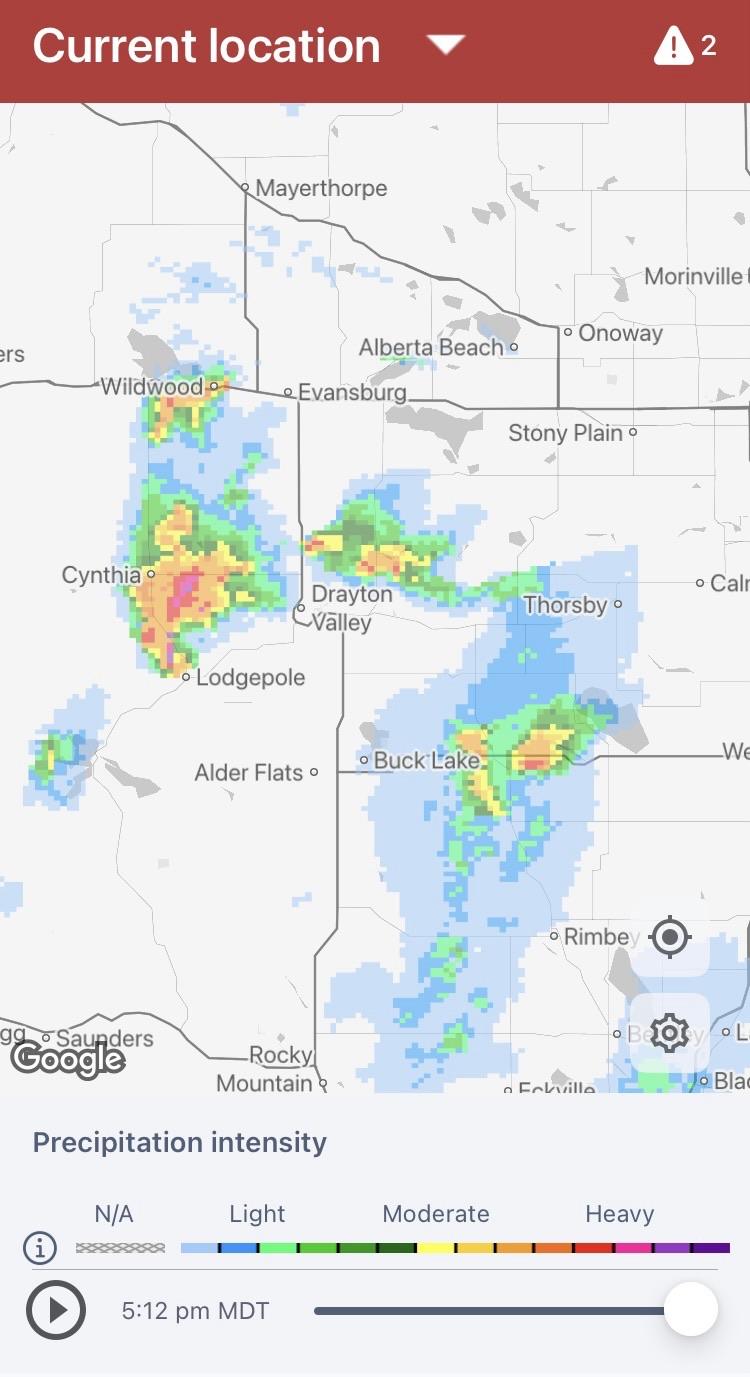Tap the radar time slider handle
Viewport: 750px width, 1377px height.
[691, 1309]
